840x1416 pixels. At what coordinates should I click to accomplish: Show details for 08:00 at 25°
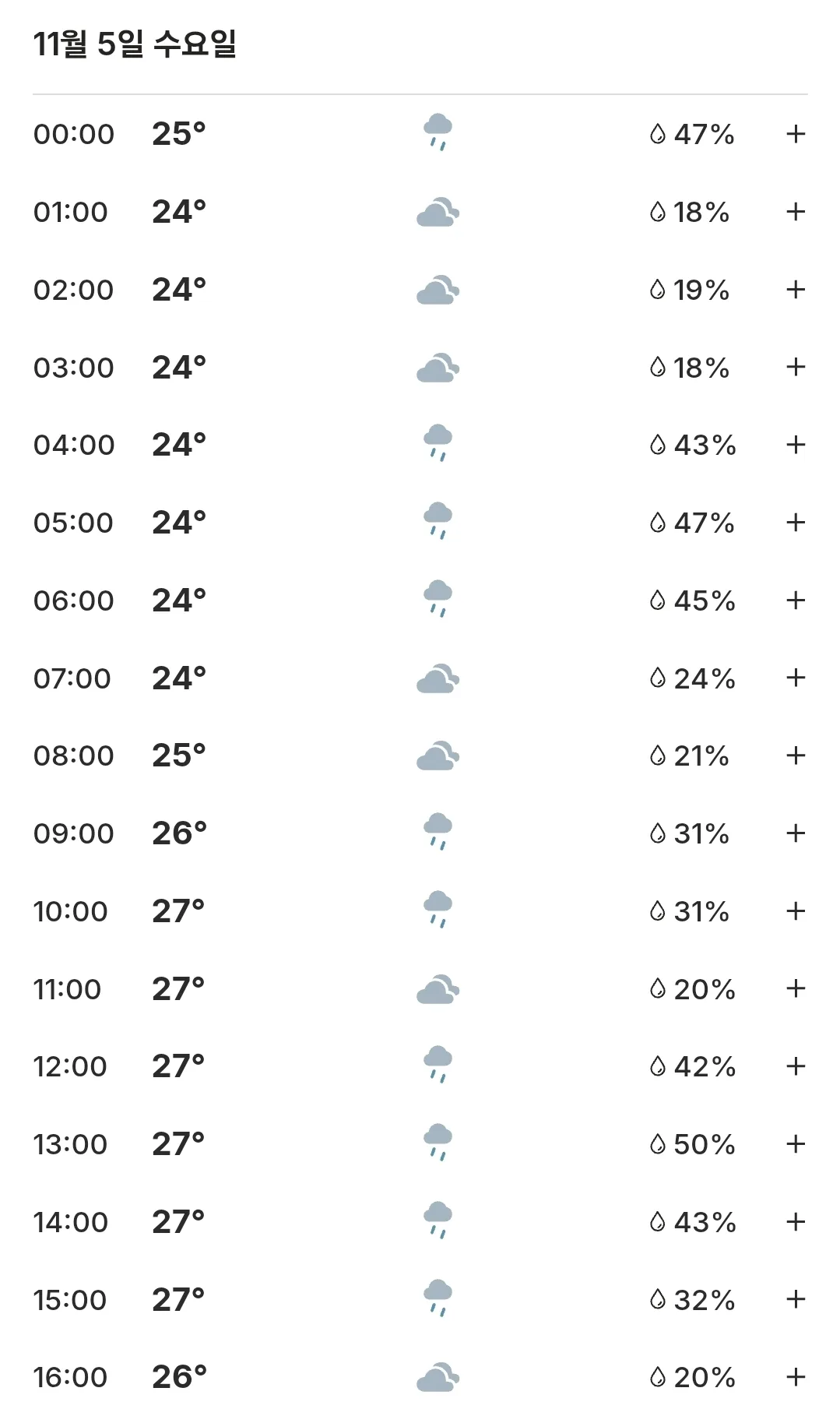click(x=795, y=756)
